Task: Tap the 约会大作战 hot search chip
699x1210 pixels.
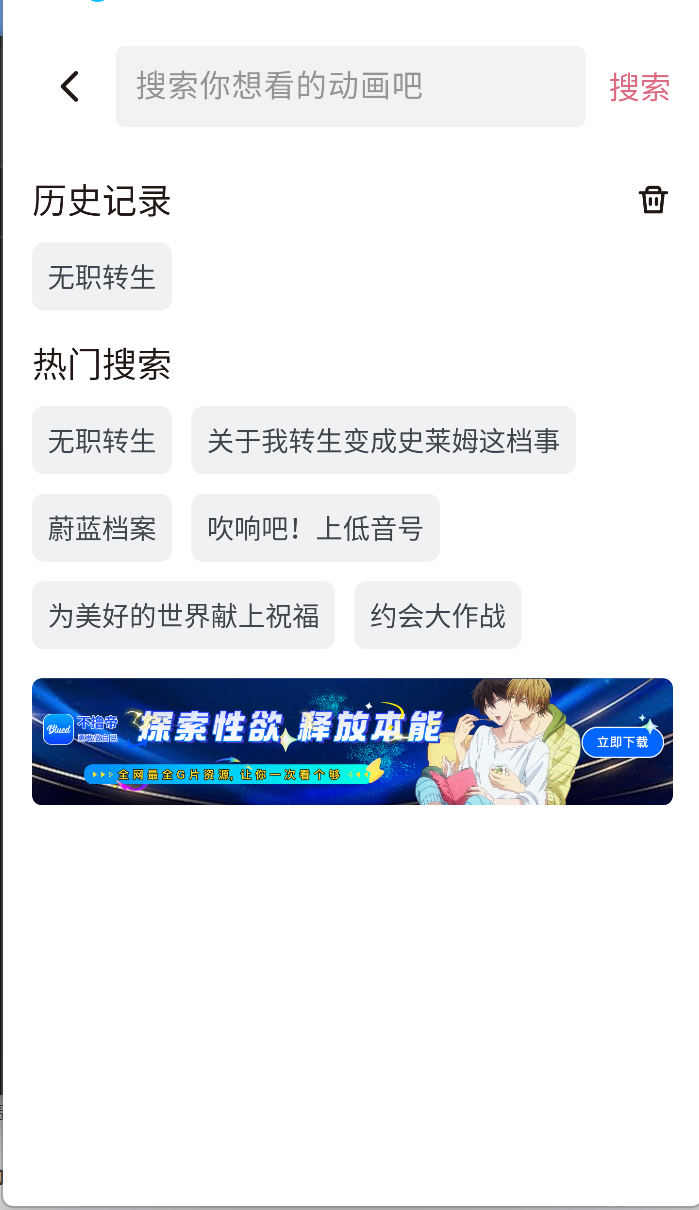Action: [x=438, y=615]
